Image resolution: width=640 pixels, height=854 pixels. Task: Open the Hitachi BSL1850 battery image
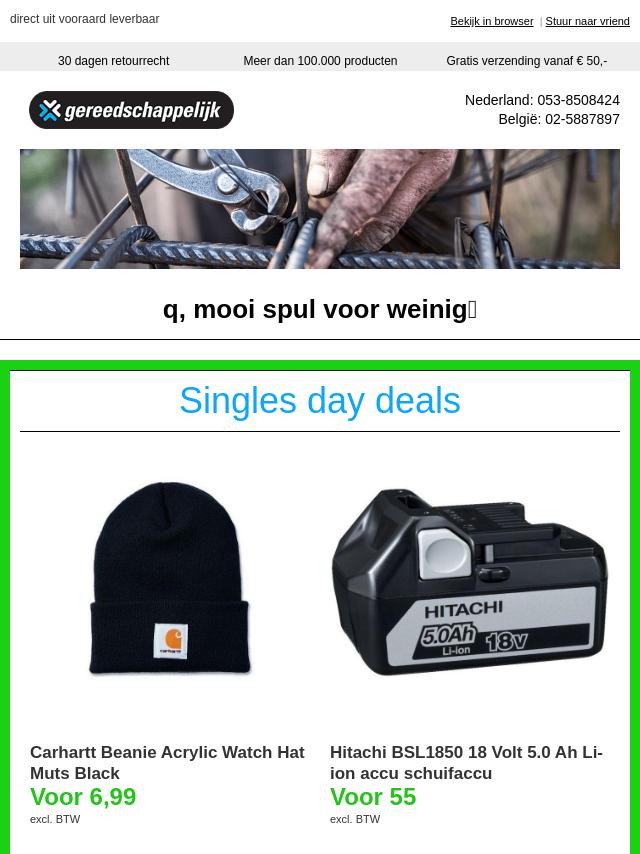470,581
